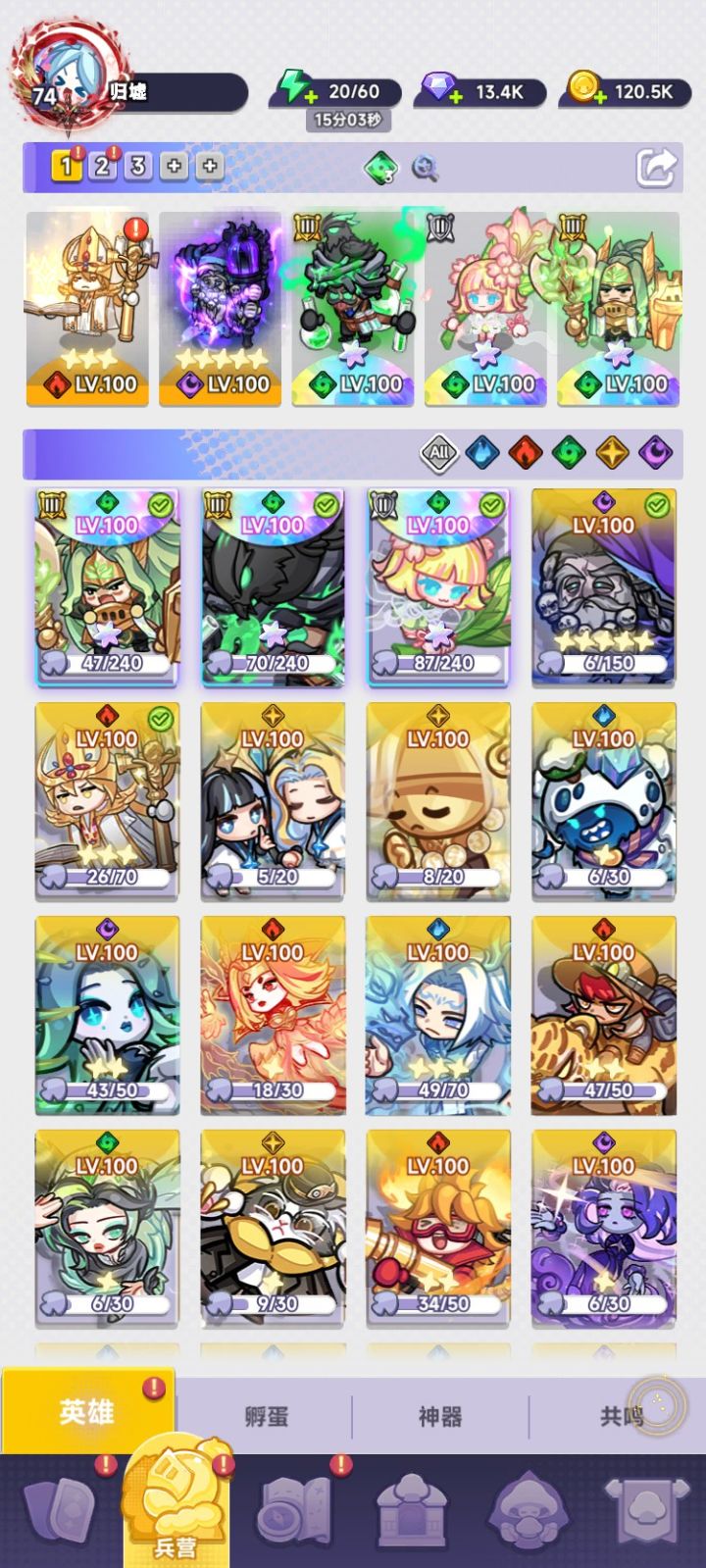The width and height of the screenshot is (706, 1568).
Task: Open the hero card showing 18/30 shards
Action: 273,1015
